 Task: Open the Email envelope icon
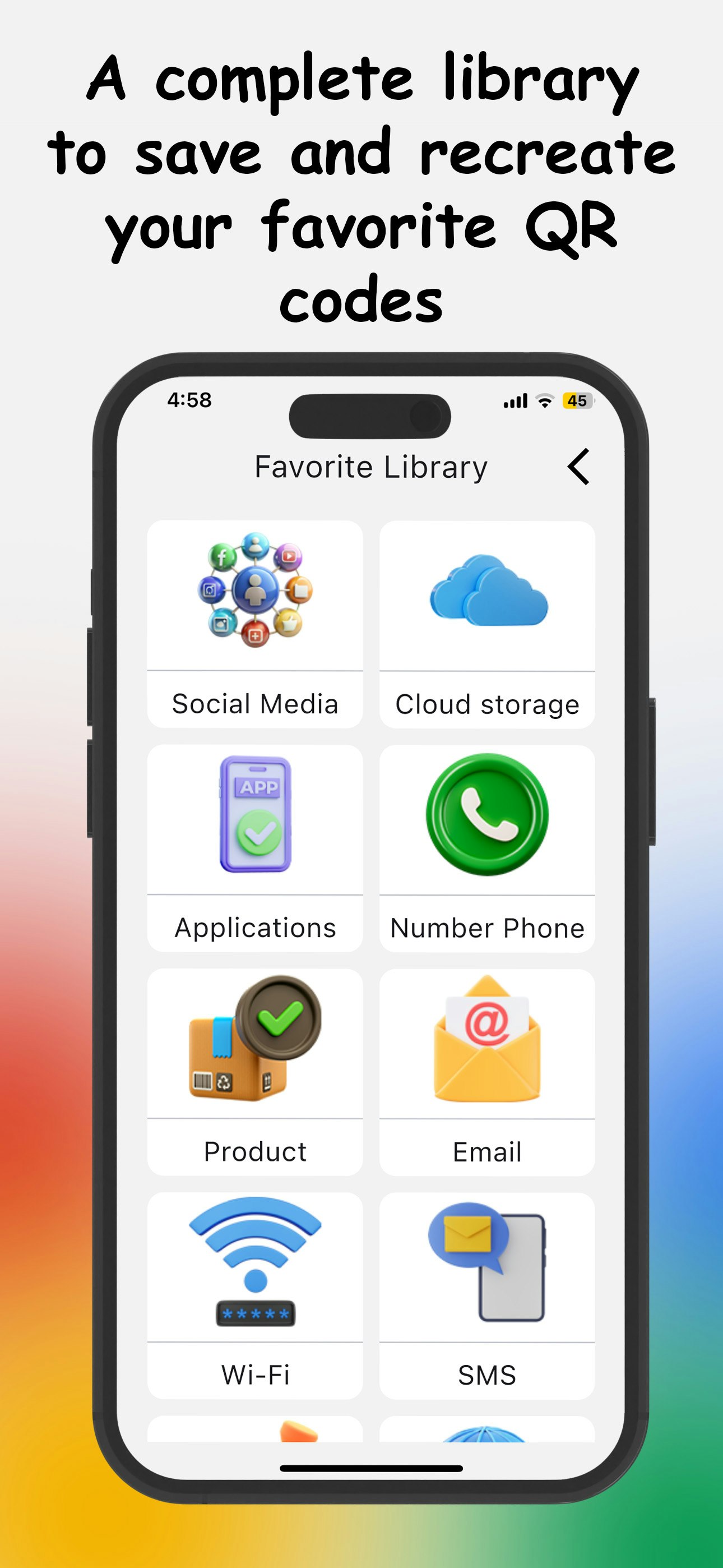(x=486, y=1047)
